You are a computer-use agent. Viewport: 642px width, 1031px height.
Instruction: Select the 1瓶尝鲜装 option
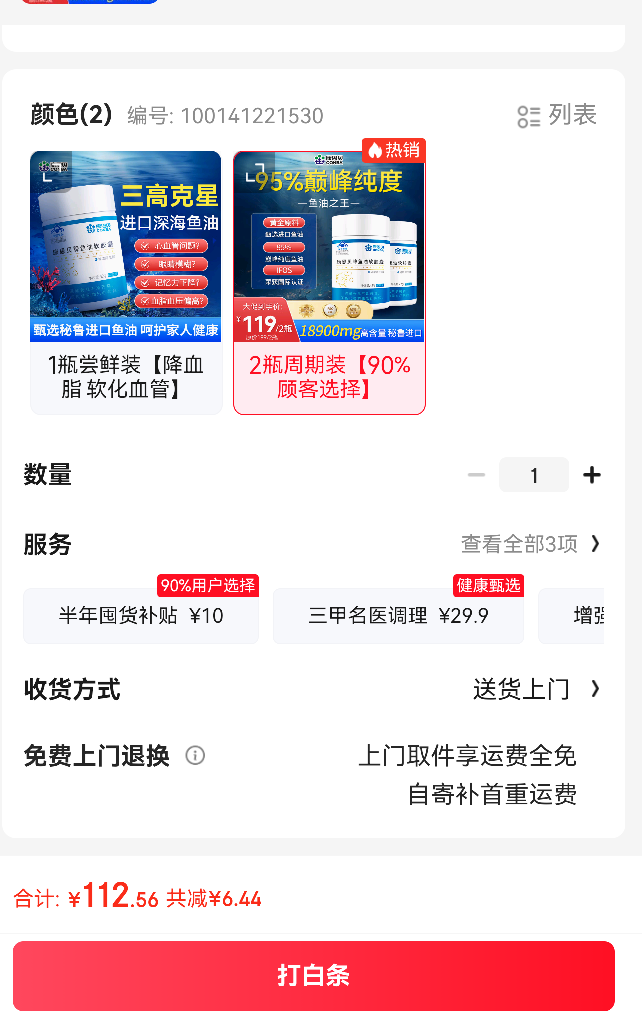click(126, 283)
